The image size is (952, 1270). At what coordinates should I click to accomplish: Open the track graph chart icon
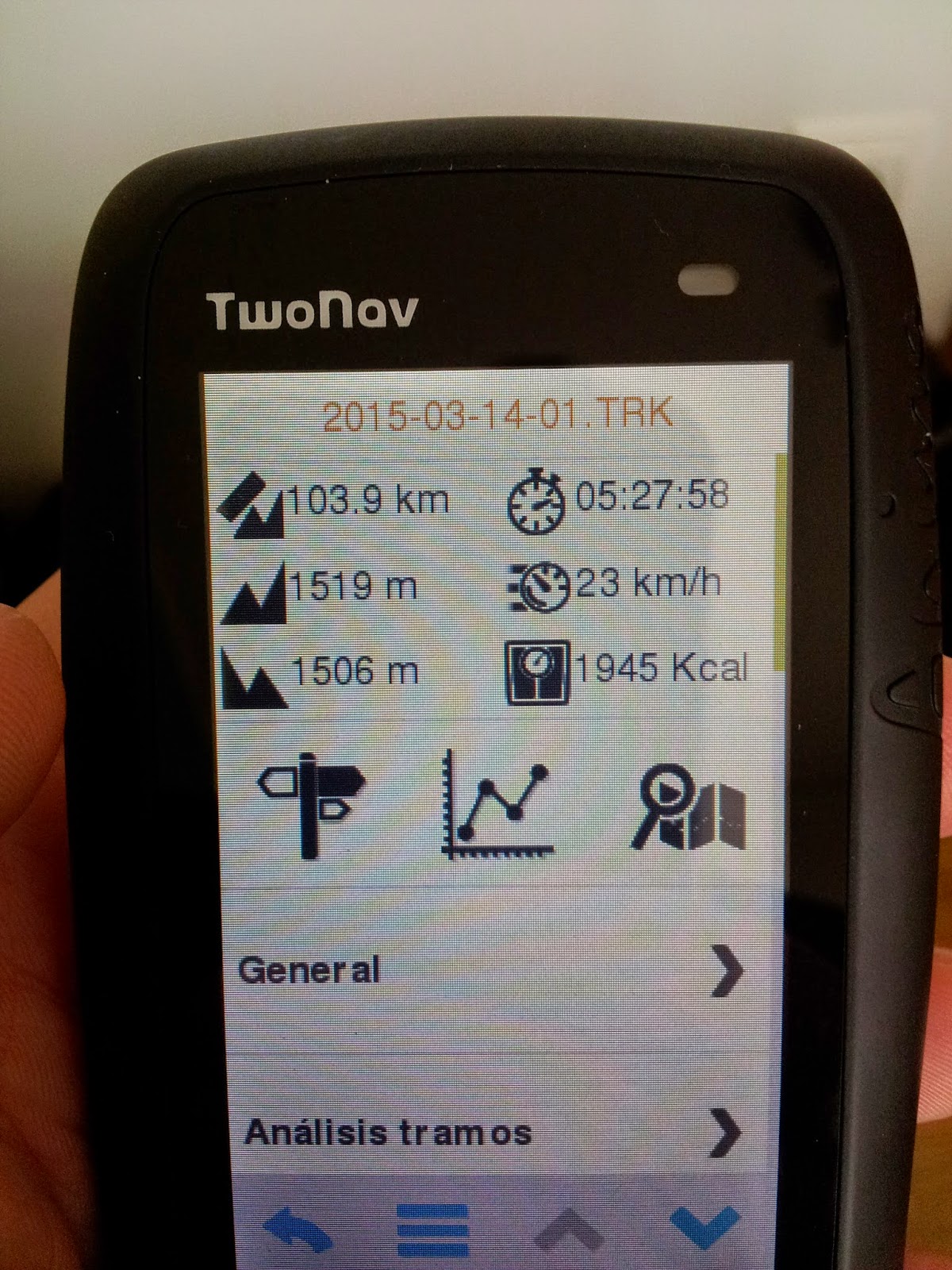click(x=497, y=805)
